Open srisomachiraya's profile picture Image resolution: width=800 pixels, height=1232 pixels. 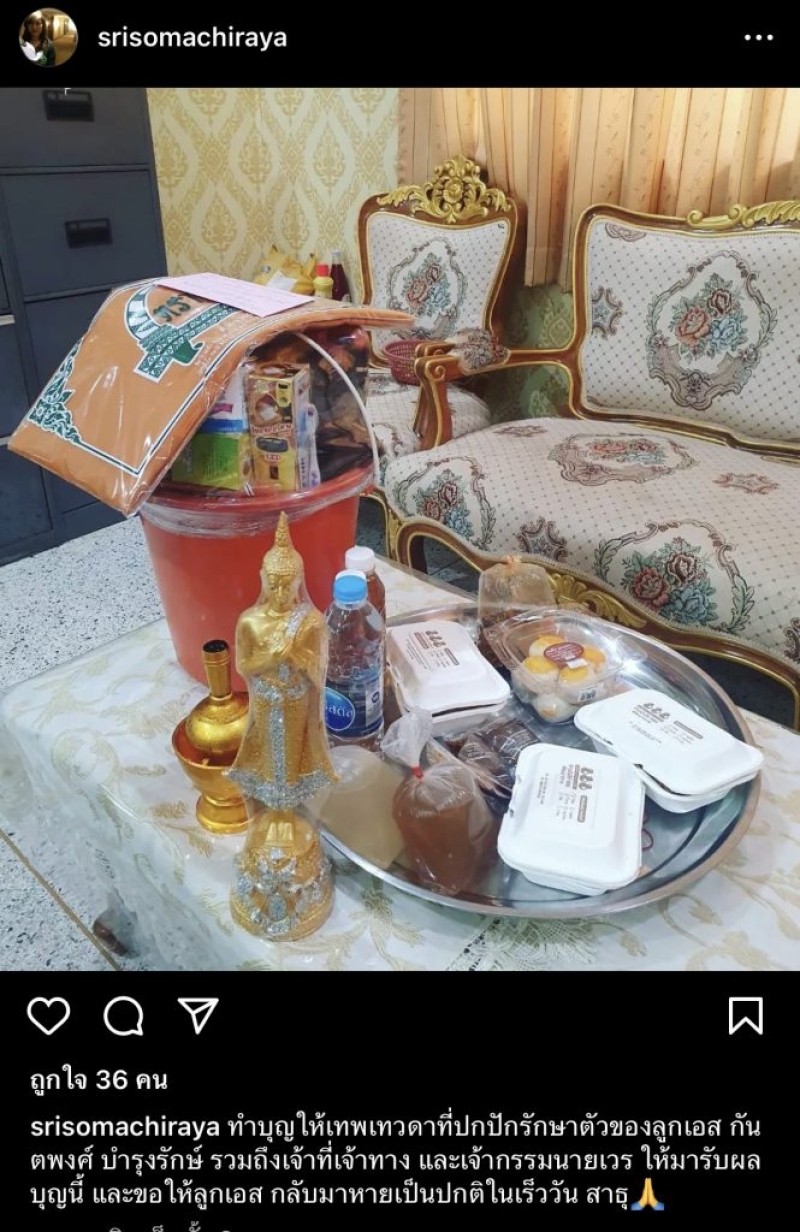pos(48,38)
